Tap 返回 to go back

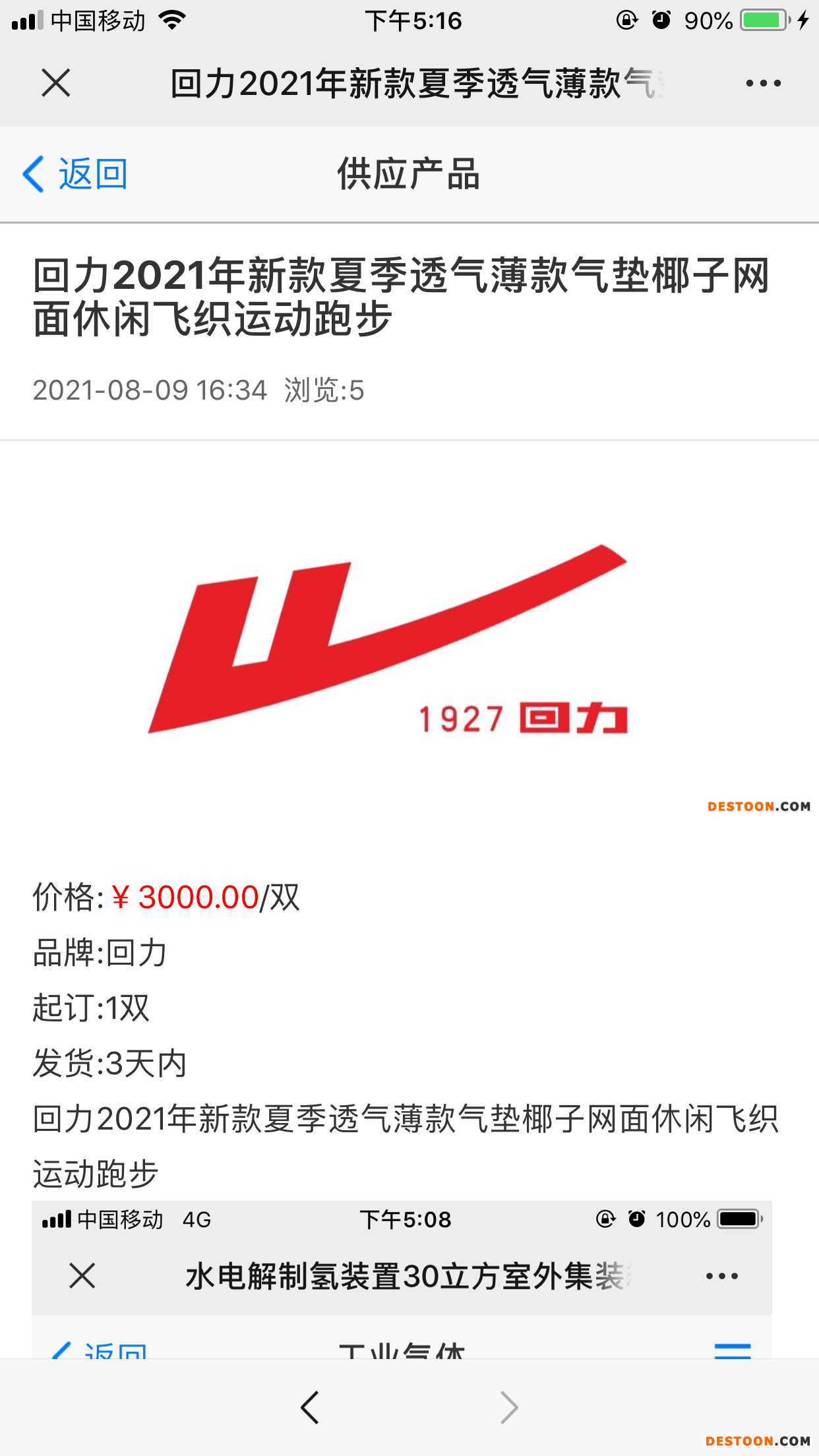pos(75,174)
